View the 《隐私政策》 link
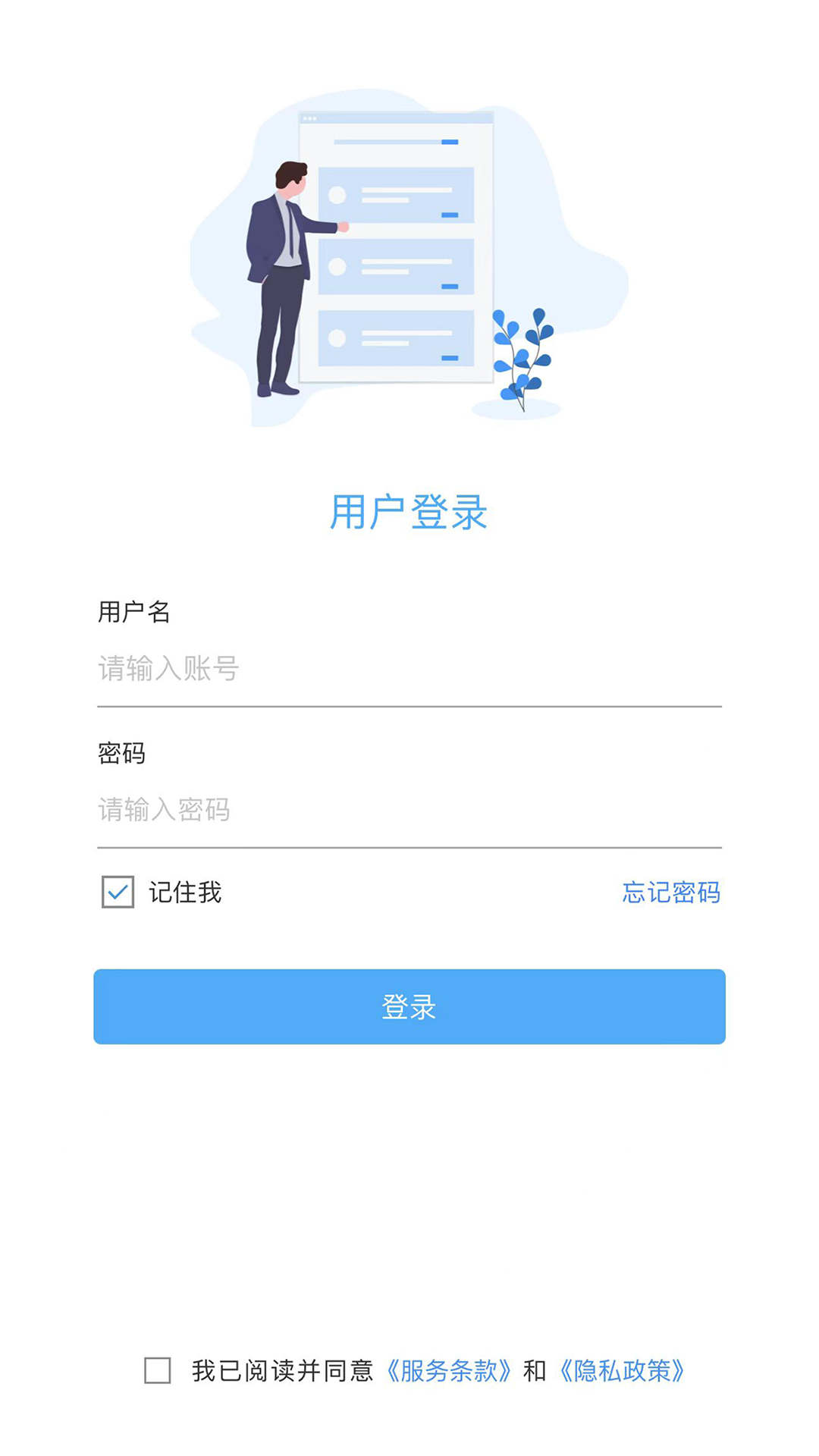Screen dimensions: 819x1456 tap(622, 1371)
